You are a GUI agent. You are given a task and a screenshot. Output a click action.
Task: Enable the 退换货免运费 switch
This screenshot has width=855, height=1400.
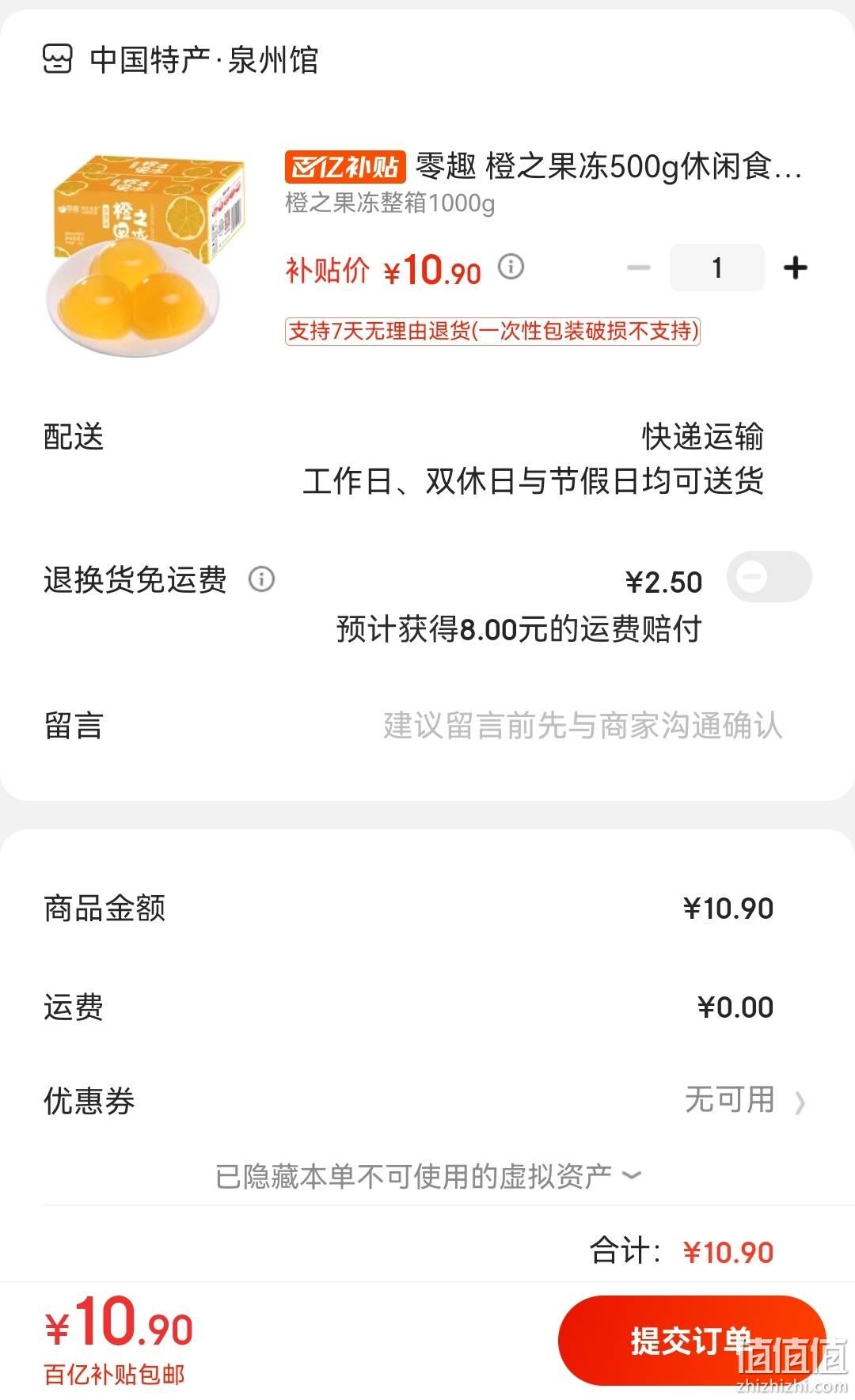click(x=769, y=577)
